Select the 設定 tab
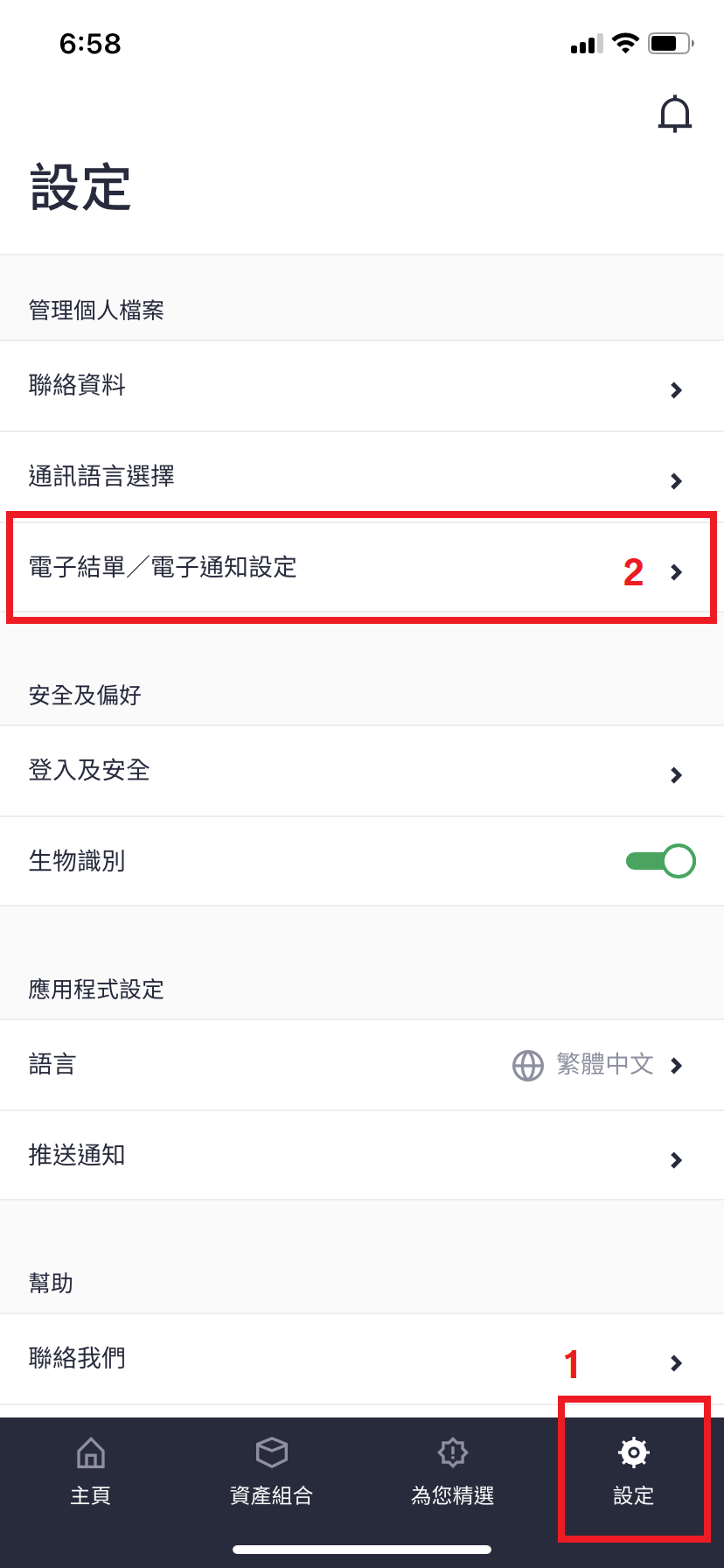Viewport: 724px width, 1568px height. [x=634, y=1472]
